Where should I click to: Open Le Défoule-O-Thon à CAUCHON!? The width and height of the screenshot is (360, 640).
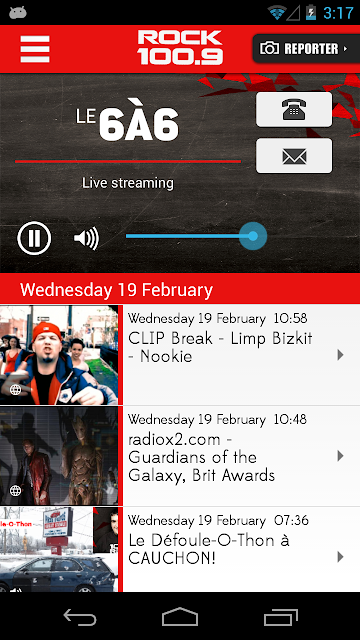point(180,549)
